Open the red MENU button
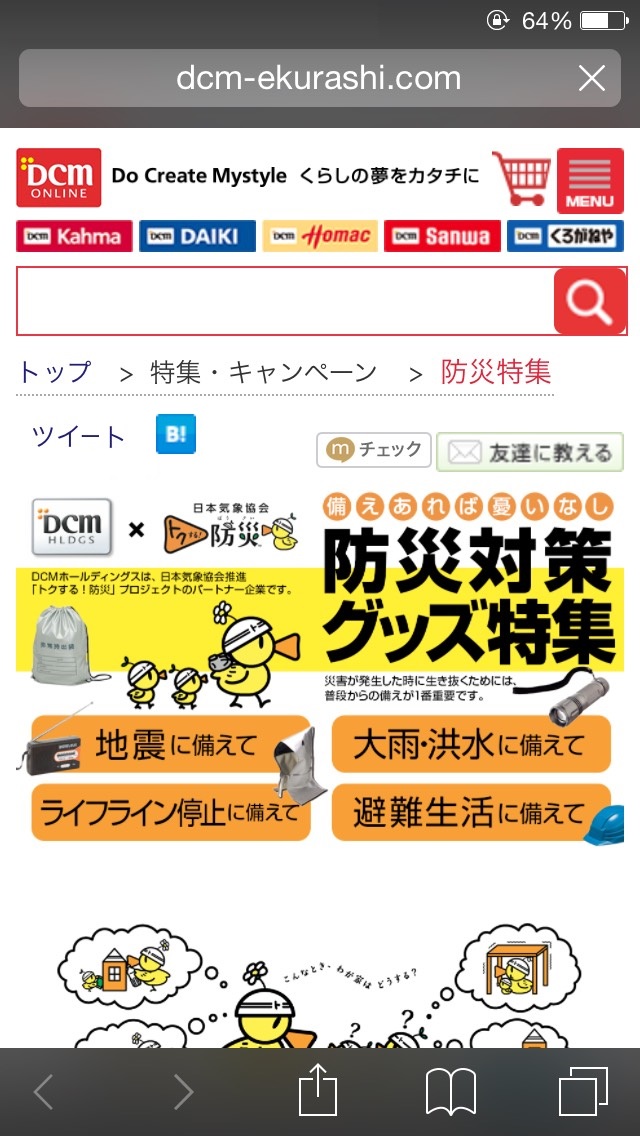Screen dimensions: 640x1136 point(590,180)
